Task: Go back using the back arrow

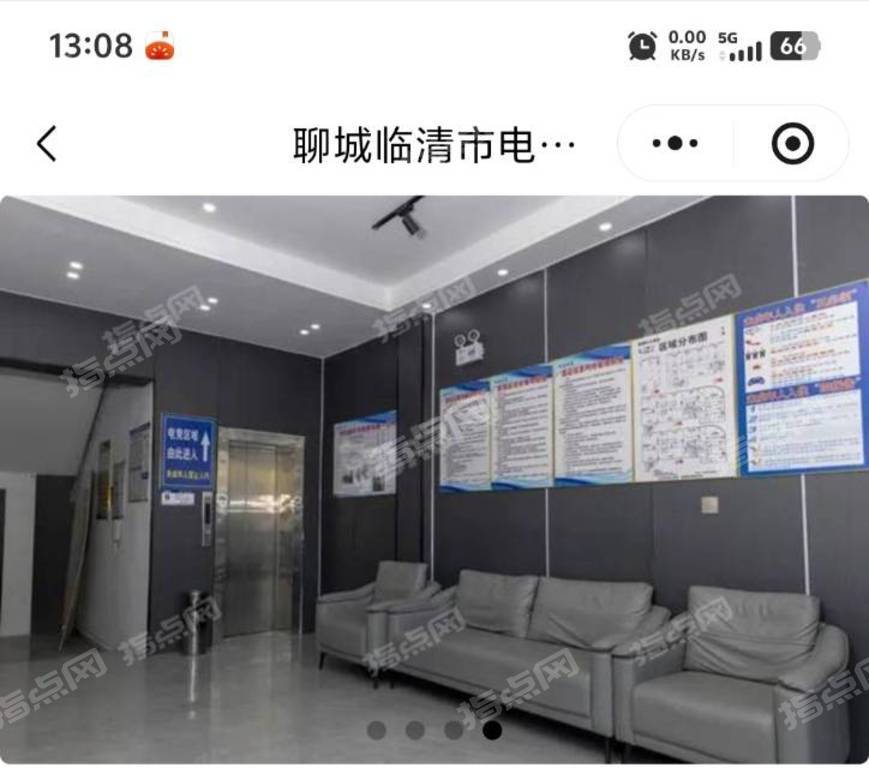Action: (x=47, y=144)
